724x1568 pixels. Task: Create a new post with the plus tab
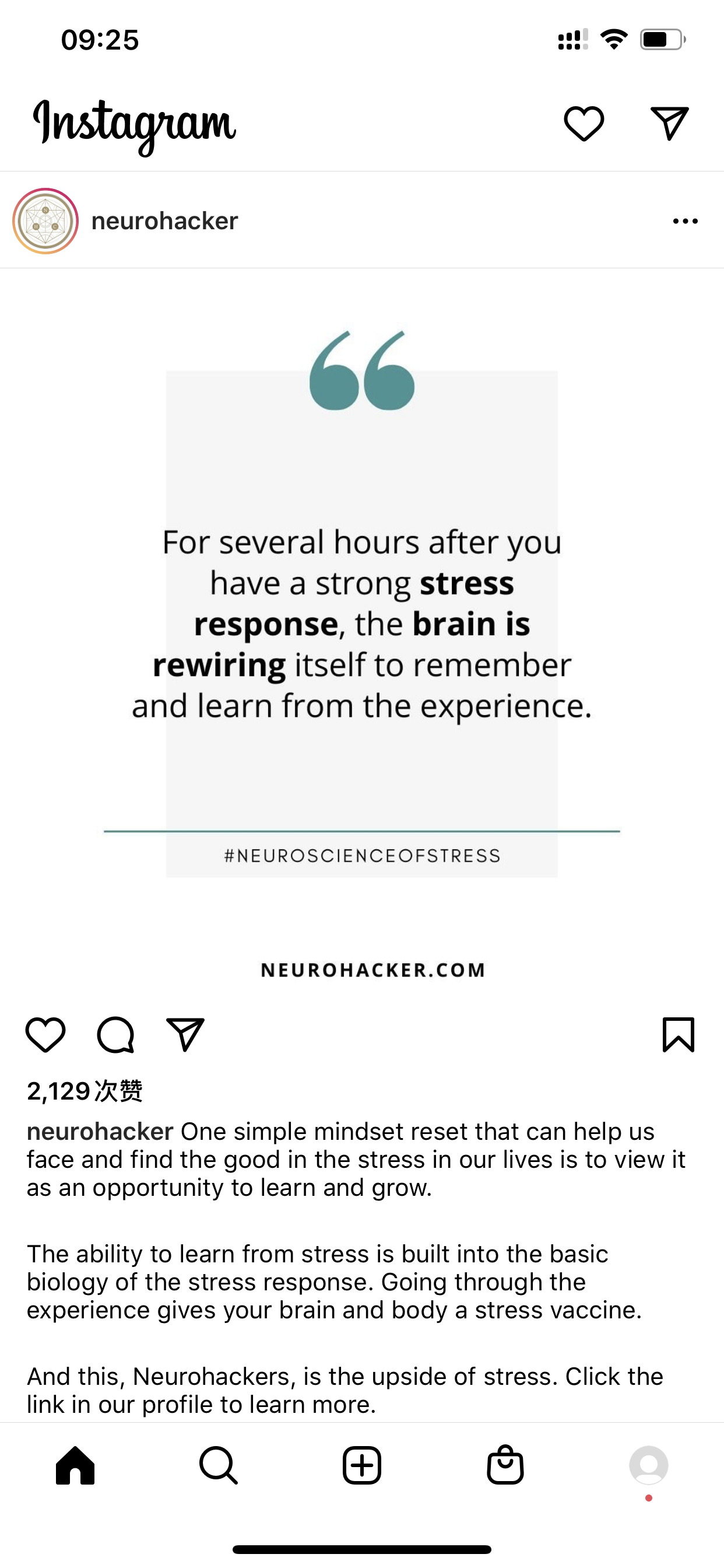(x=362, y=1465)
